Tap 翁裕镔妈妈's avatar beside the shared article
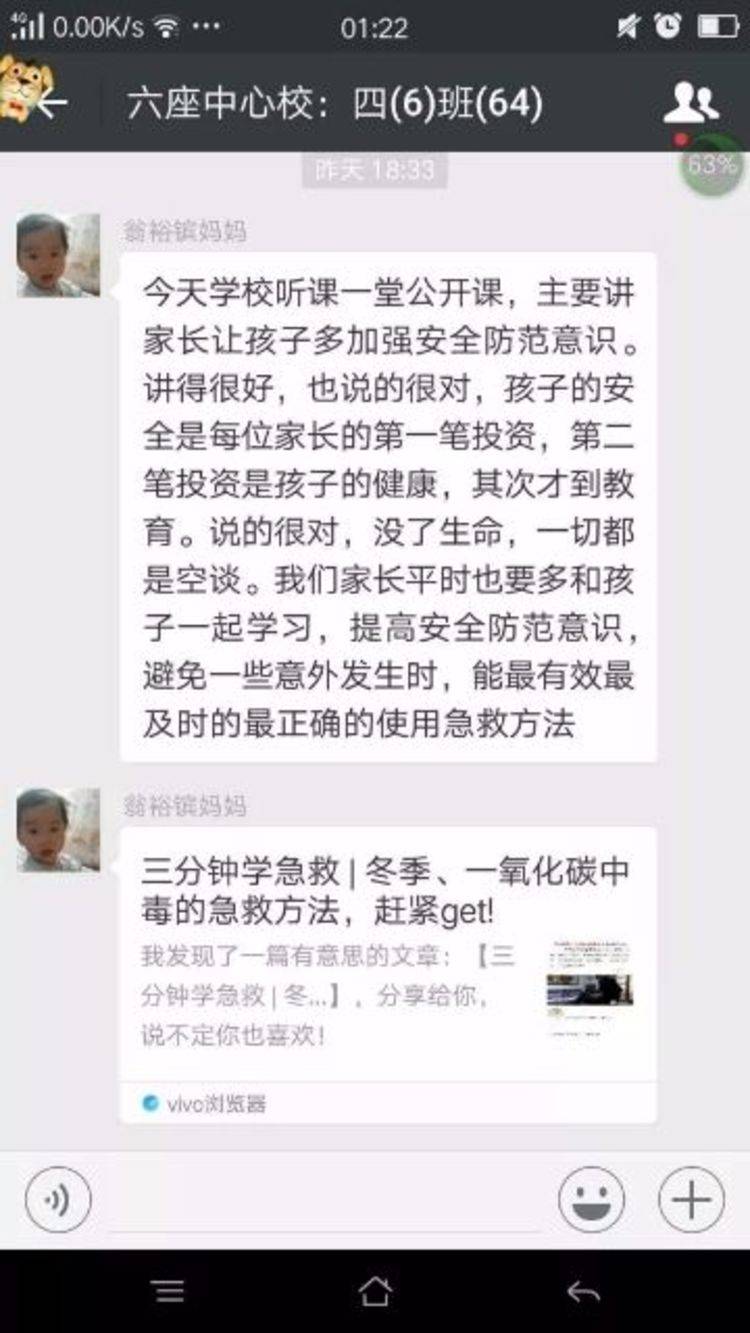 pyautogui.click(x=58, y=830)
